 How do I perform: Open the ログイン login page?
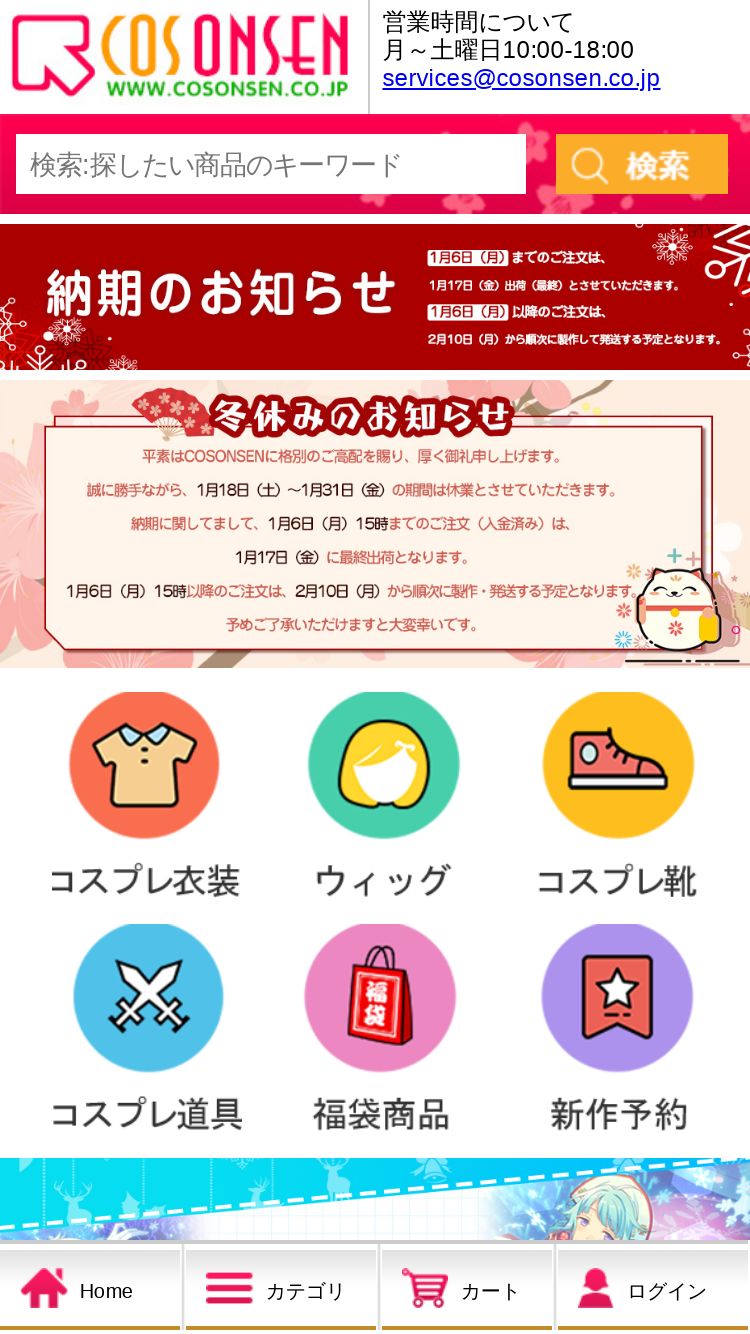pos(653,1289)
